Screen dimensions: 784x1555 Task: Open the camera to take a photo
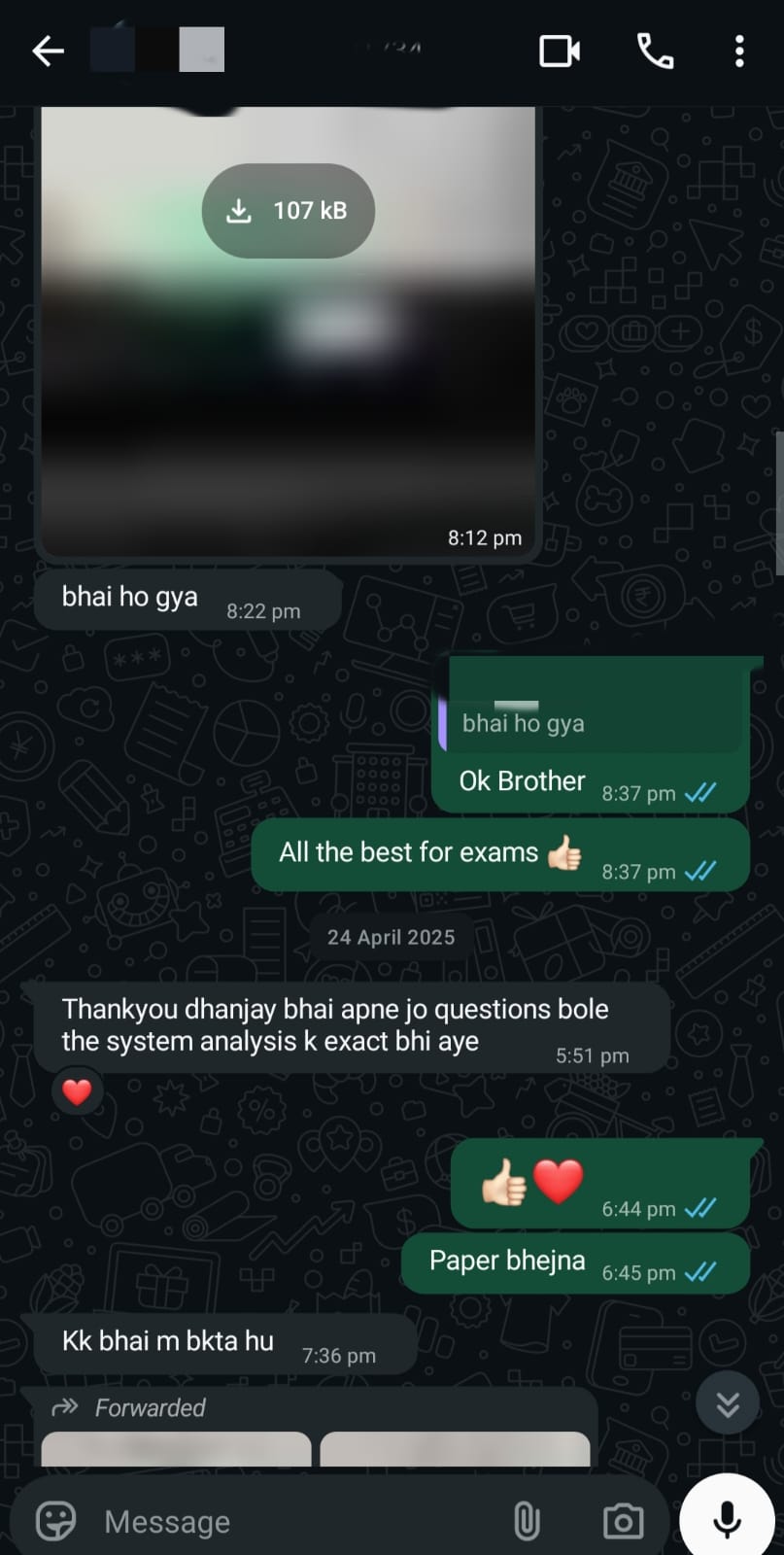click(623, 1521)
